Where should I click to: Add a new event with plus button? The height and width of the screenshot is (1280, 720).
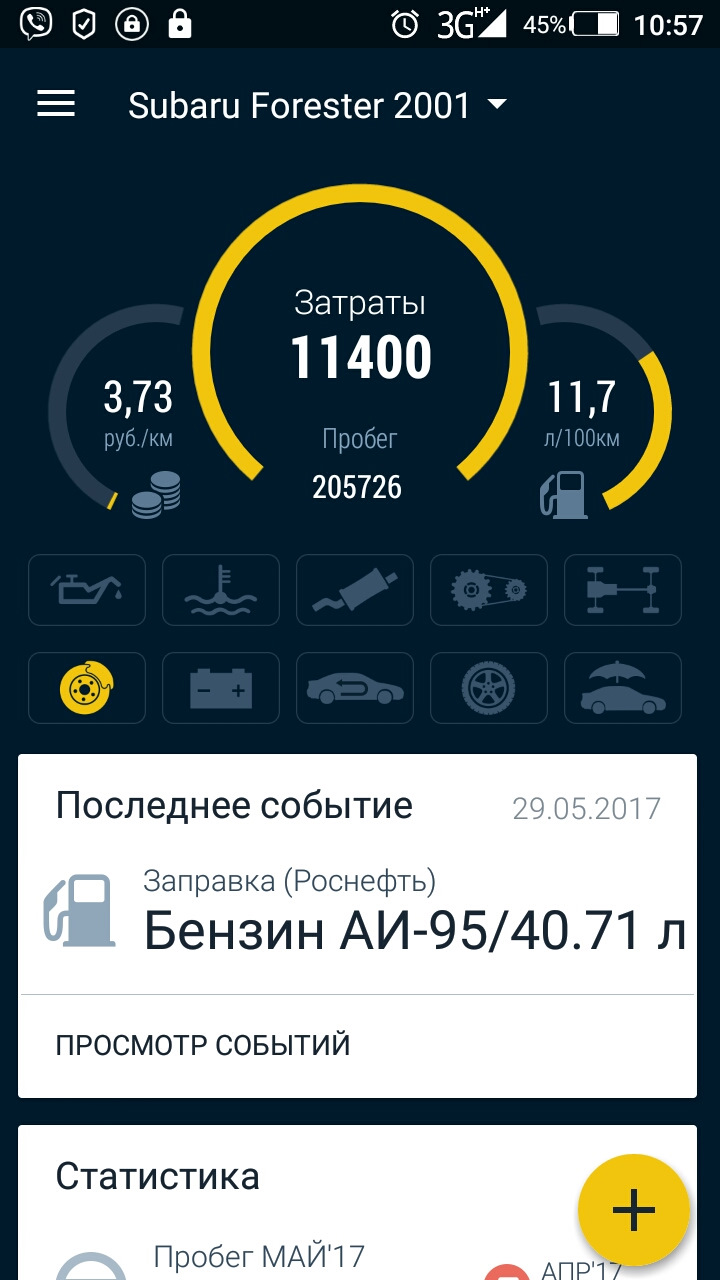[634, 1210]
